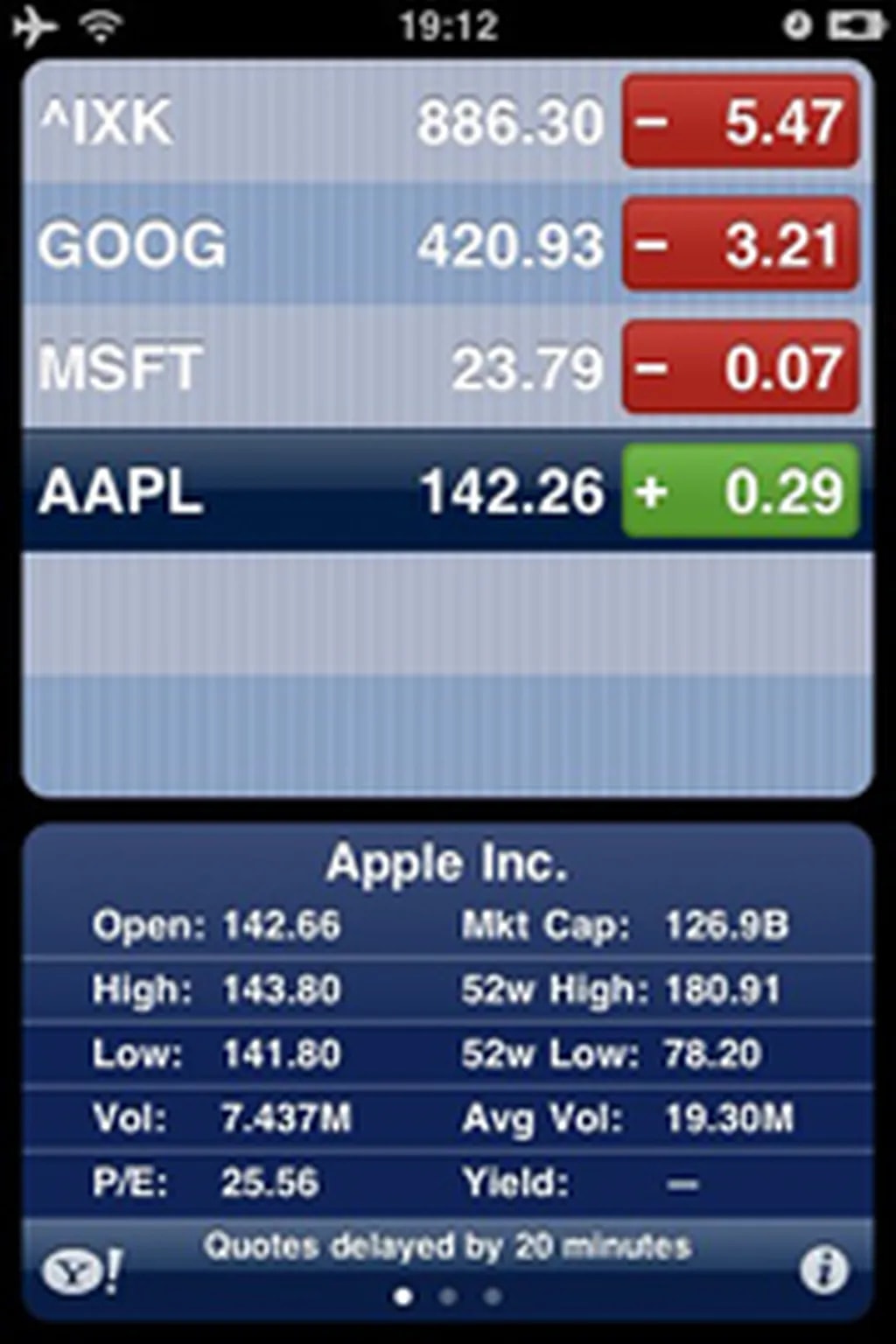Viewport: 896px width, 1344px height.
Task: Select the GOOG stock row
Action: coord(315,244)
